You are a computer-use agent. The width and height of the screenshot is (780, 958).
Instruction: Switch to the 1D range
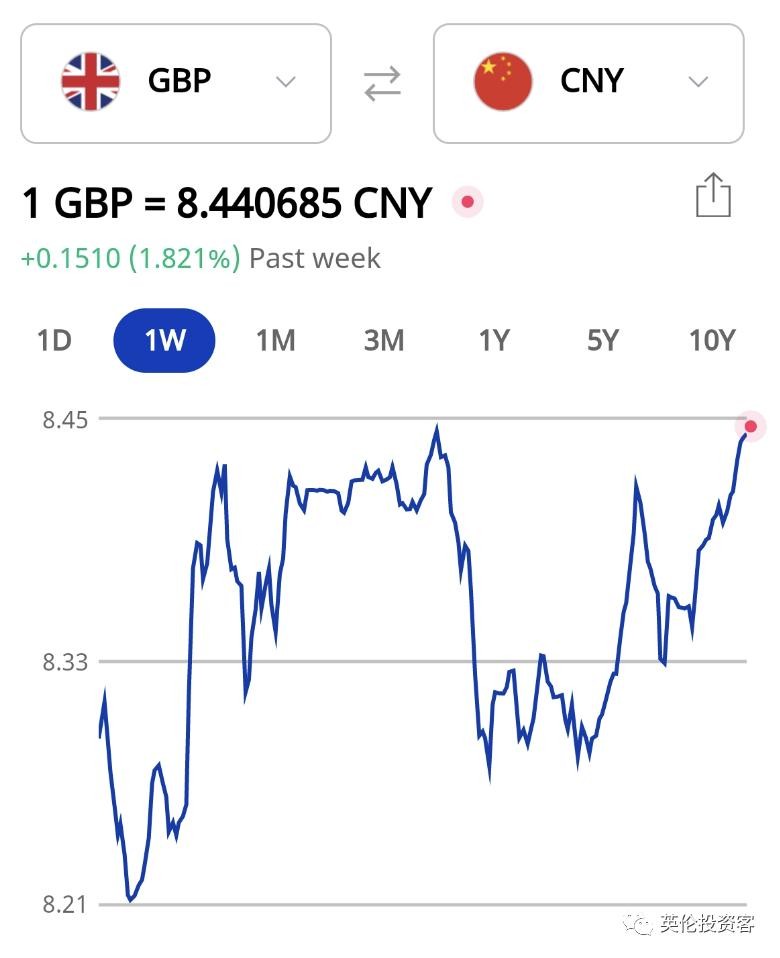coord(54,341)
